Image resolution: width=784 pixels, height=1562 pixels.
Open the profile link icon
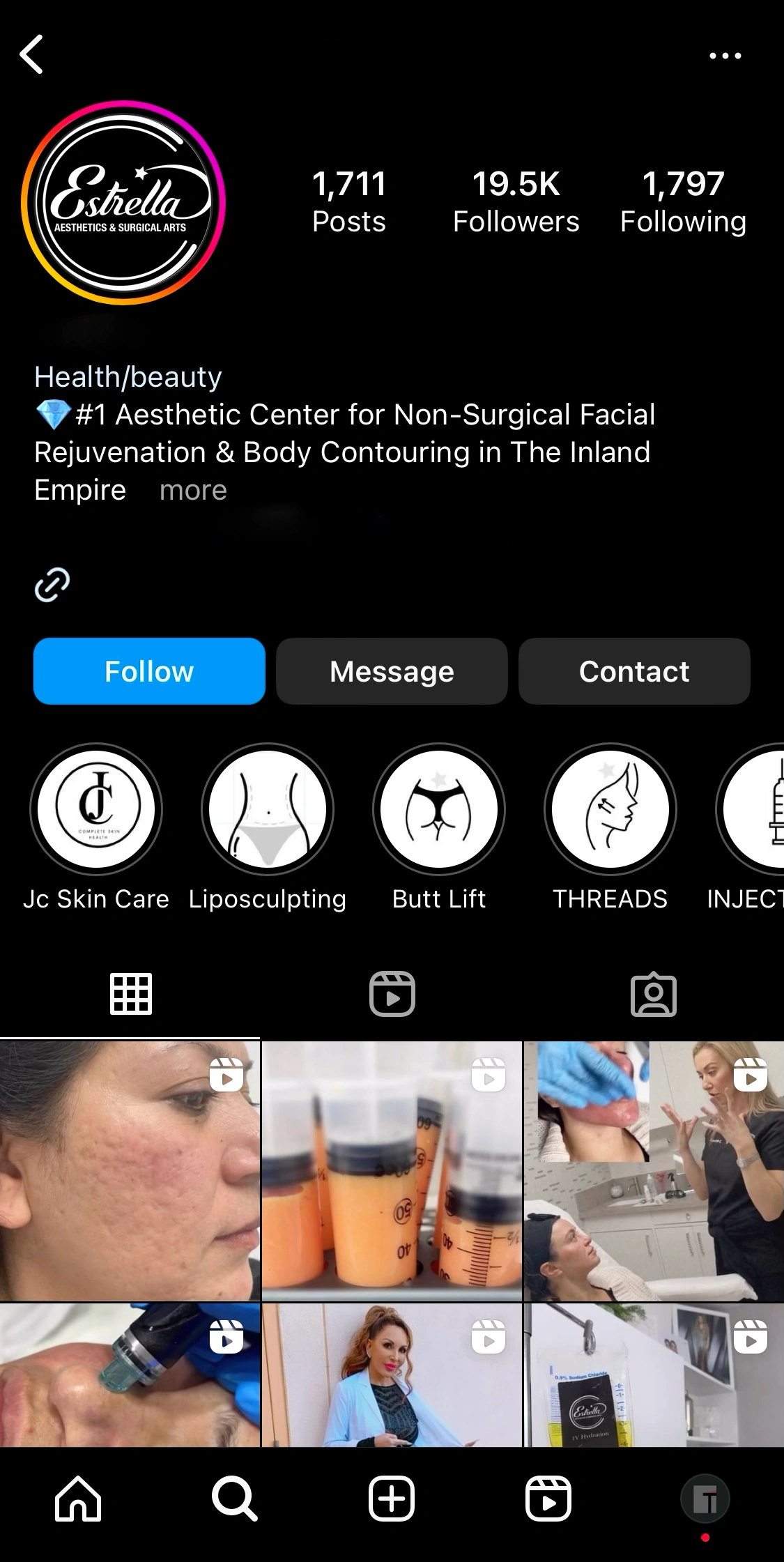point(52,584)
